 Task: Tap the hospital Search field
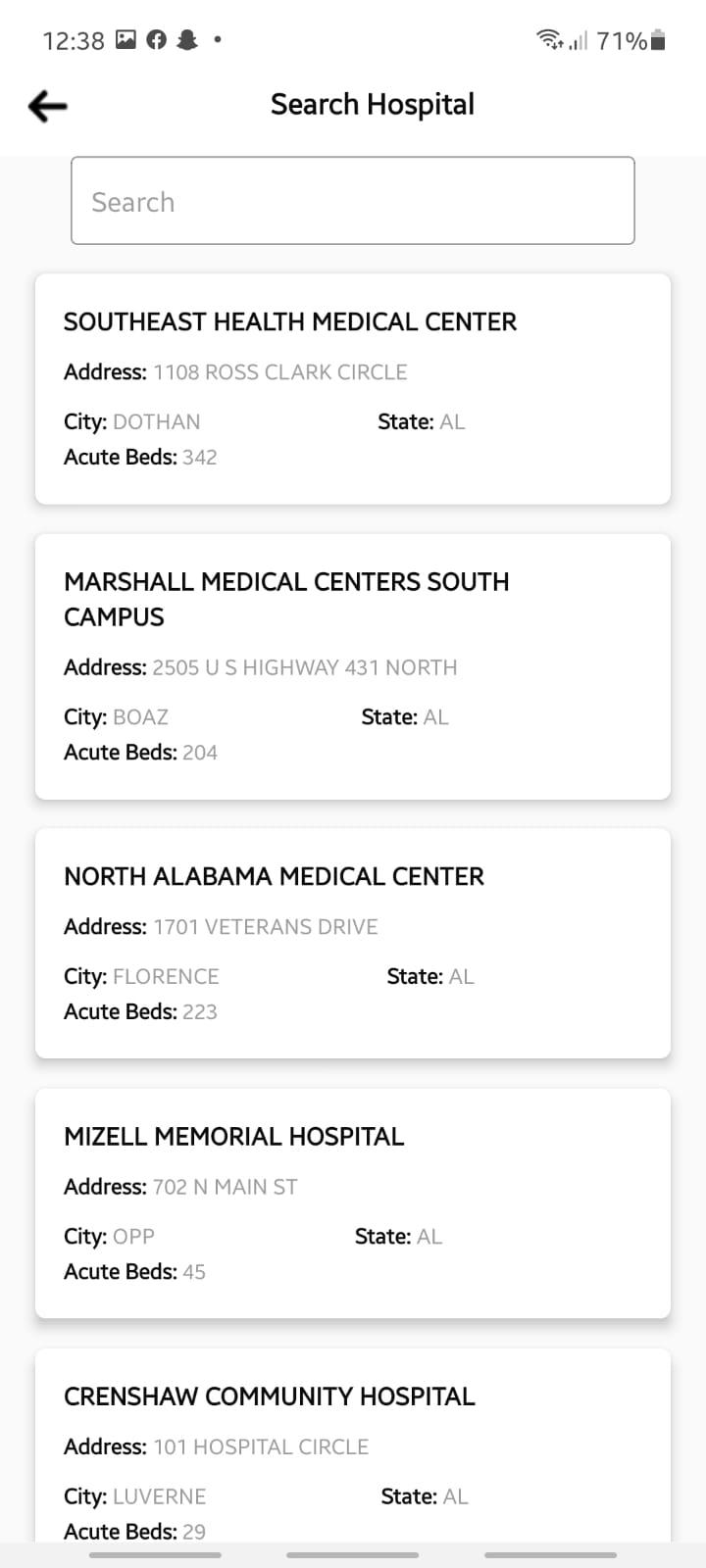coord(353,201)
